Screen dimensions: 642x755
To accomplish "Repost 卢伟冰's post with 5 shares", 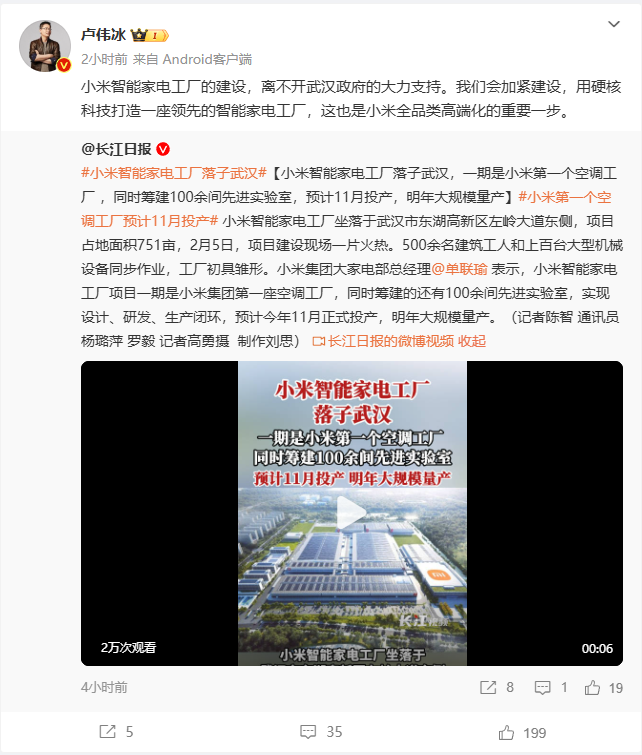I will (x=116, y=731).
